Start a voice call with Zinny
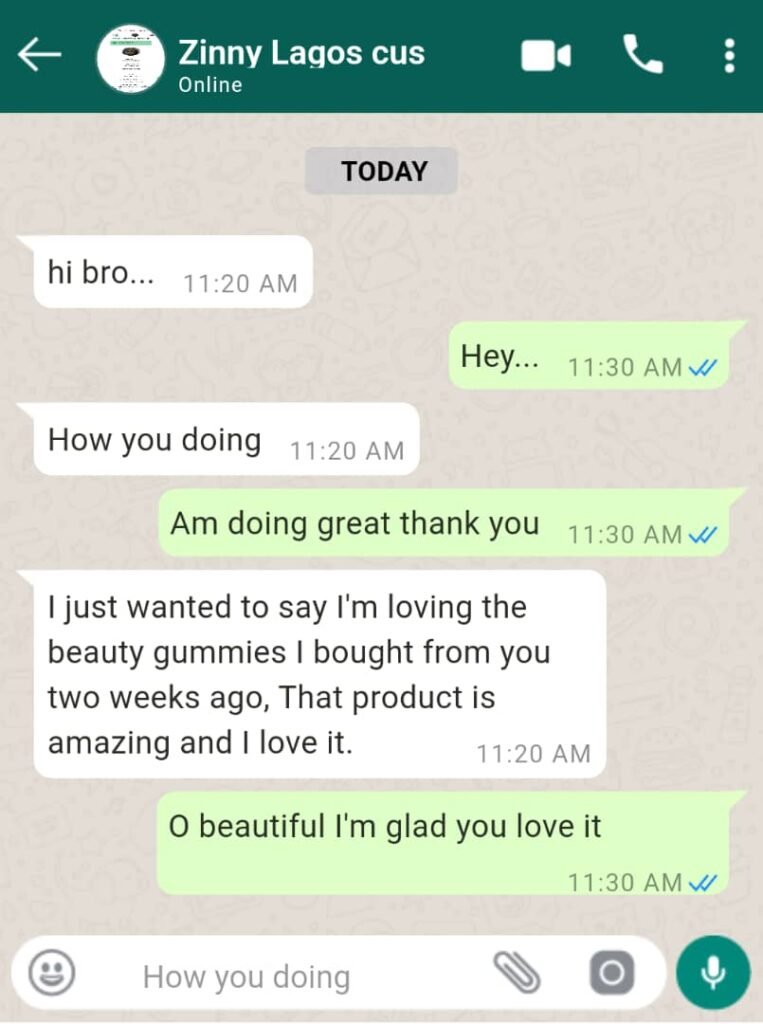763x1024 pixels. (642, 55)
